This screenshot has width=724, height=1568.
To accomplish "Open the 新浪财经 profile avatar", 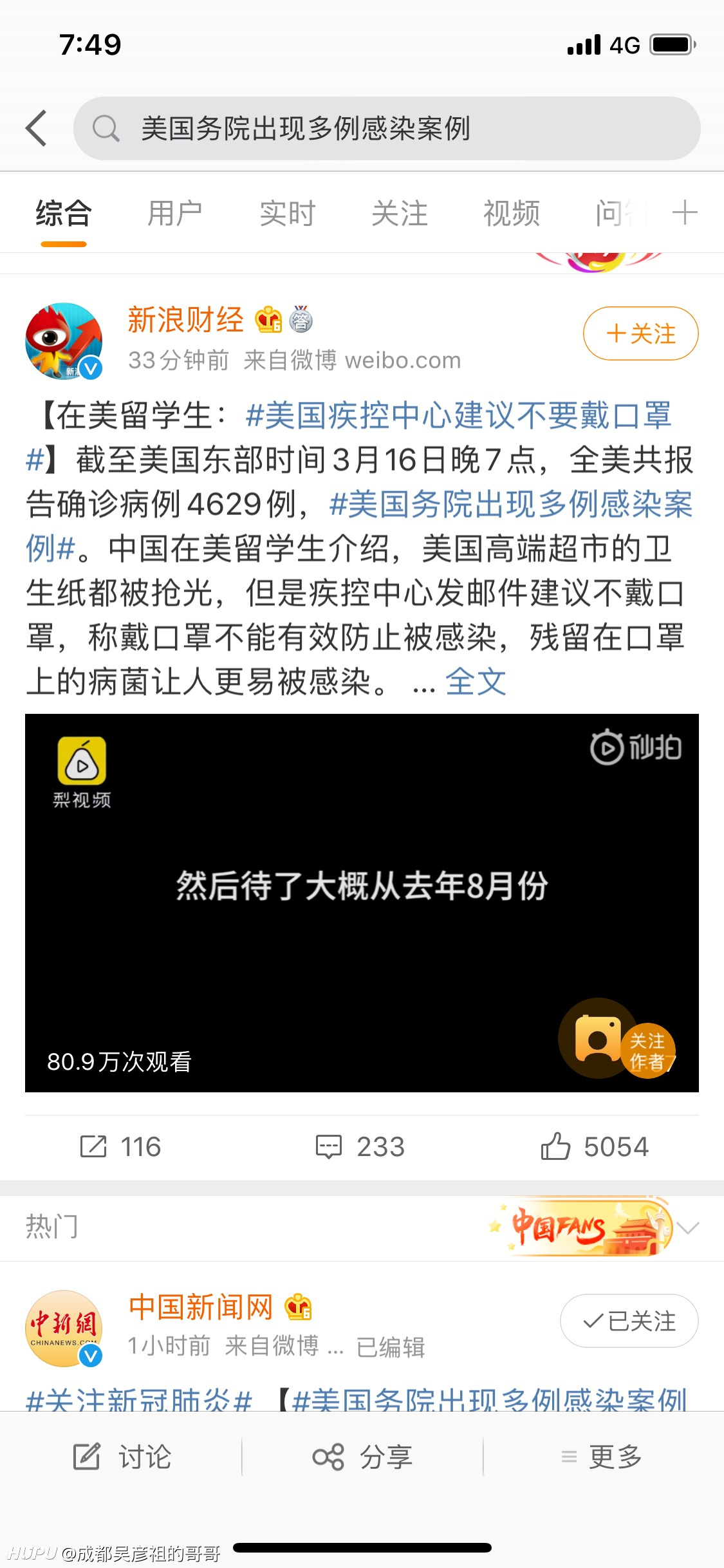I will pyautogui.click(x=64, y=341).
